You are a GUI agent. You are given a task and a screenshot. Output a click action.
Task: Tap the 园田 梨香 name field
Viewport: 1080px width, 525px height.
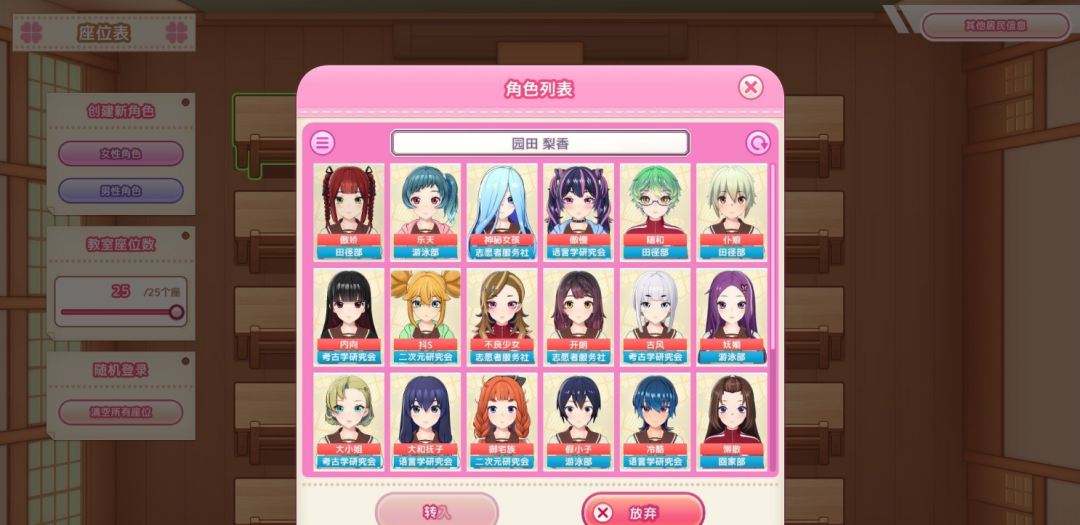click(x=540, y=143)
